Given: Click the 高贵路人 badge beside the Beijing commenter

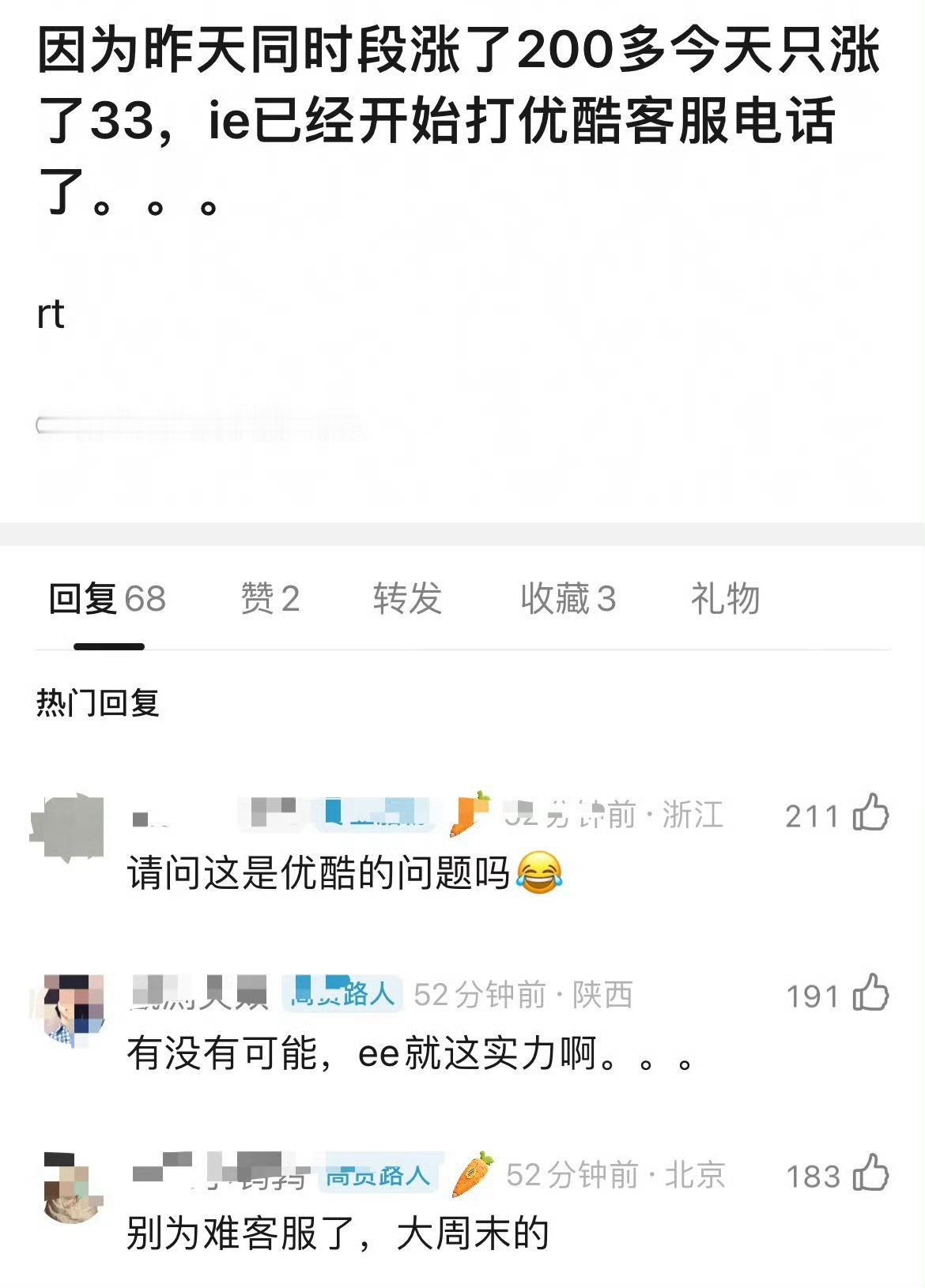Looking at the screenshot, I should (x=380, y=1176).
